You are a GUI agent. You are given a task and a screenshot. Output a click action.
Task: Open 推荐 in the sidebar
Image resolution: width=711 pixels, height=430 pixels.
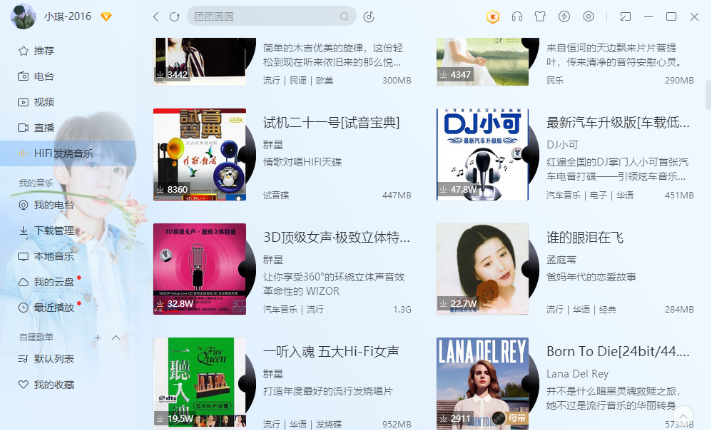(44, 50)
